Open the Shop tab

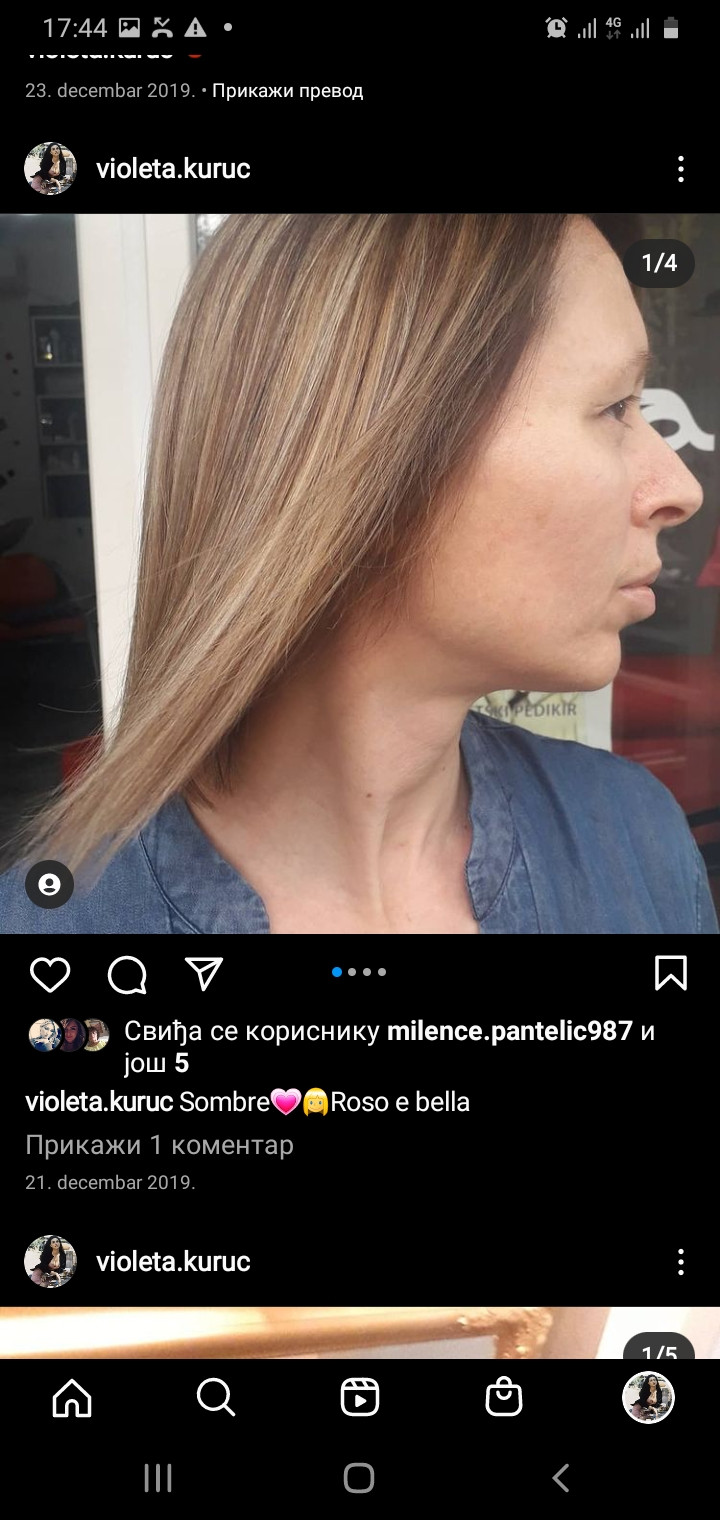tap(504, 1397)
